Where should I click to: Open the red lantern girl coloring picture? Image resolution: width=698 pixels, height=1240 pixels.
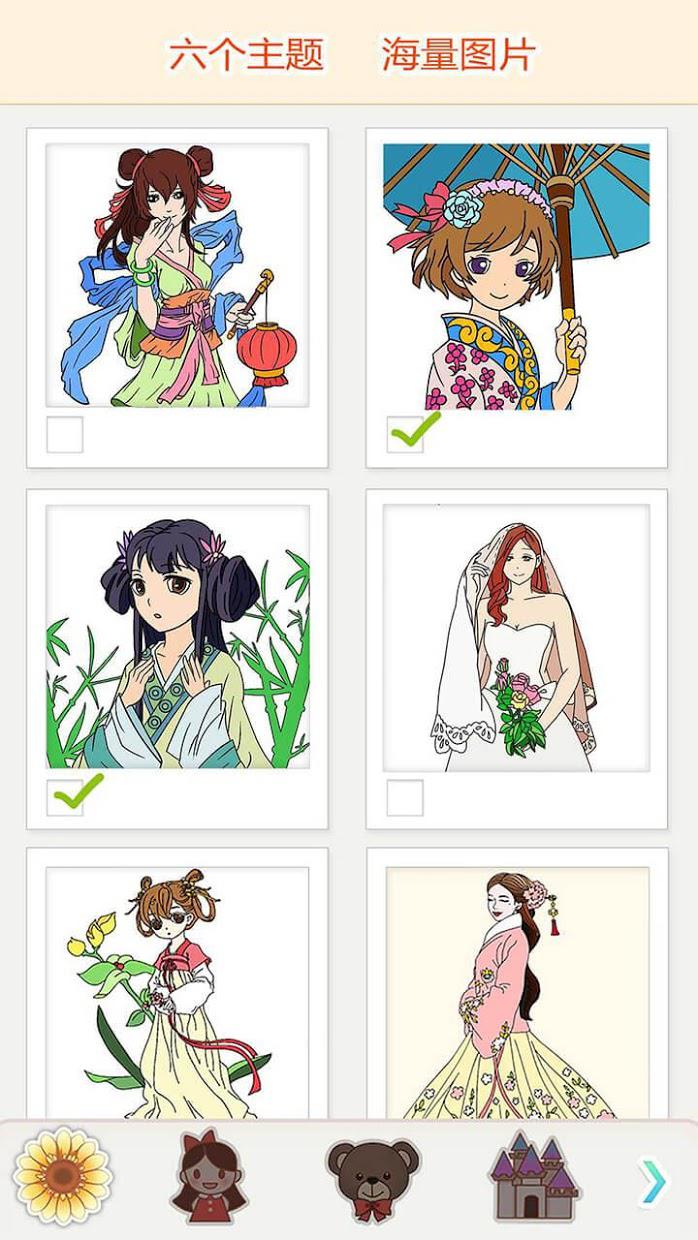pos(177,275)
